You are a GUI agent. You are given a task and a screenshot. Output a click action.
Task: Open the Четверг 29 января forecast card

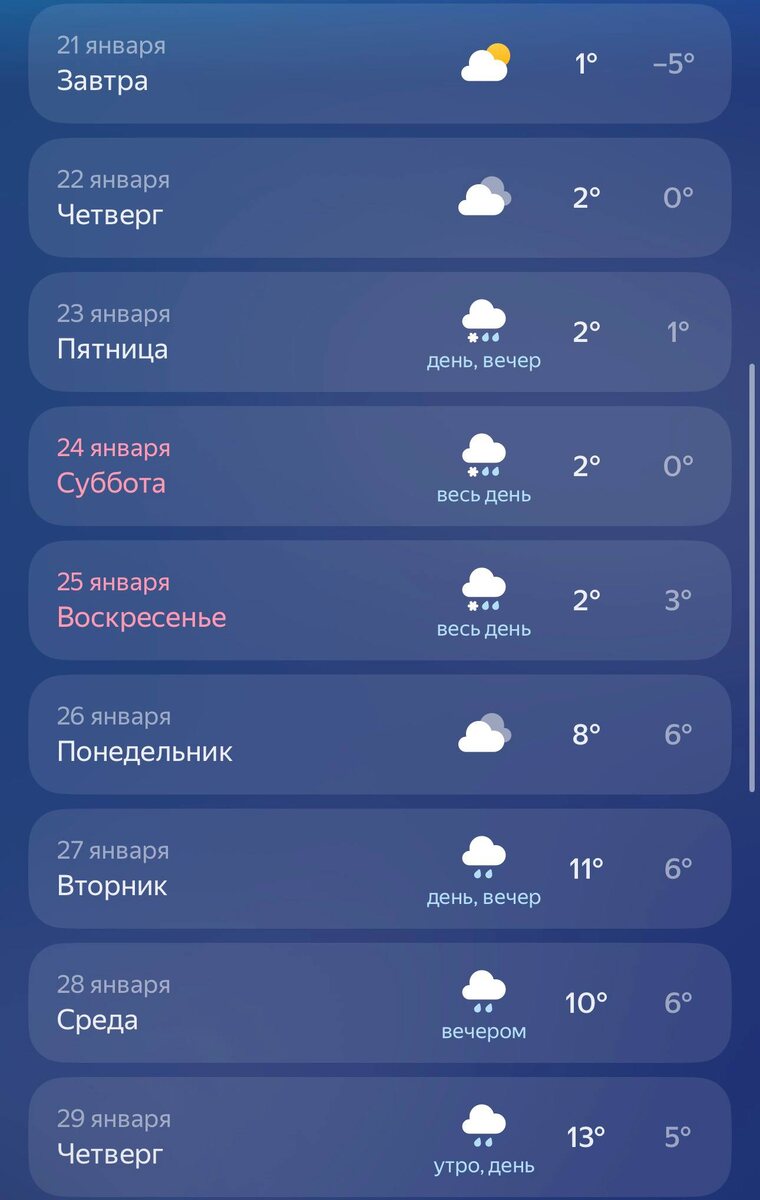[380, 1137]
